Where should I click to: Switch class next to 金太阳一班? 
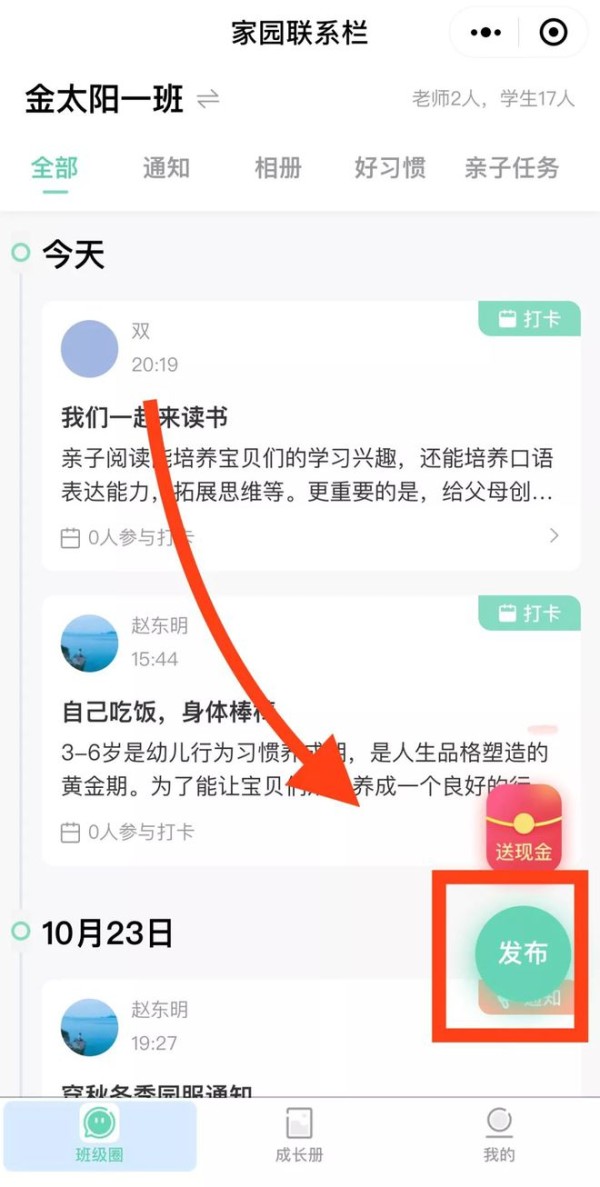pos(209,99)
